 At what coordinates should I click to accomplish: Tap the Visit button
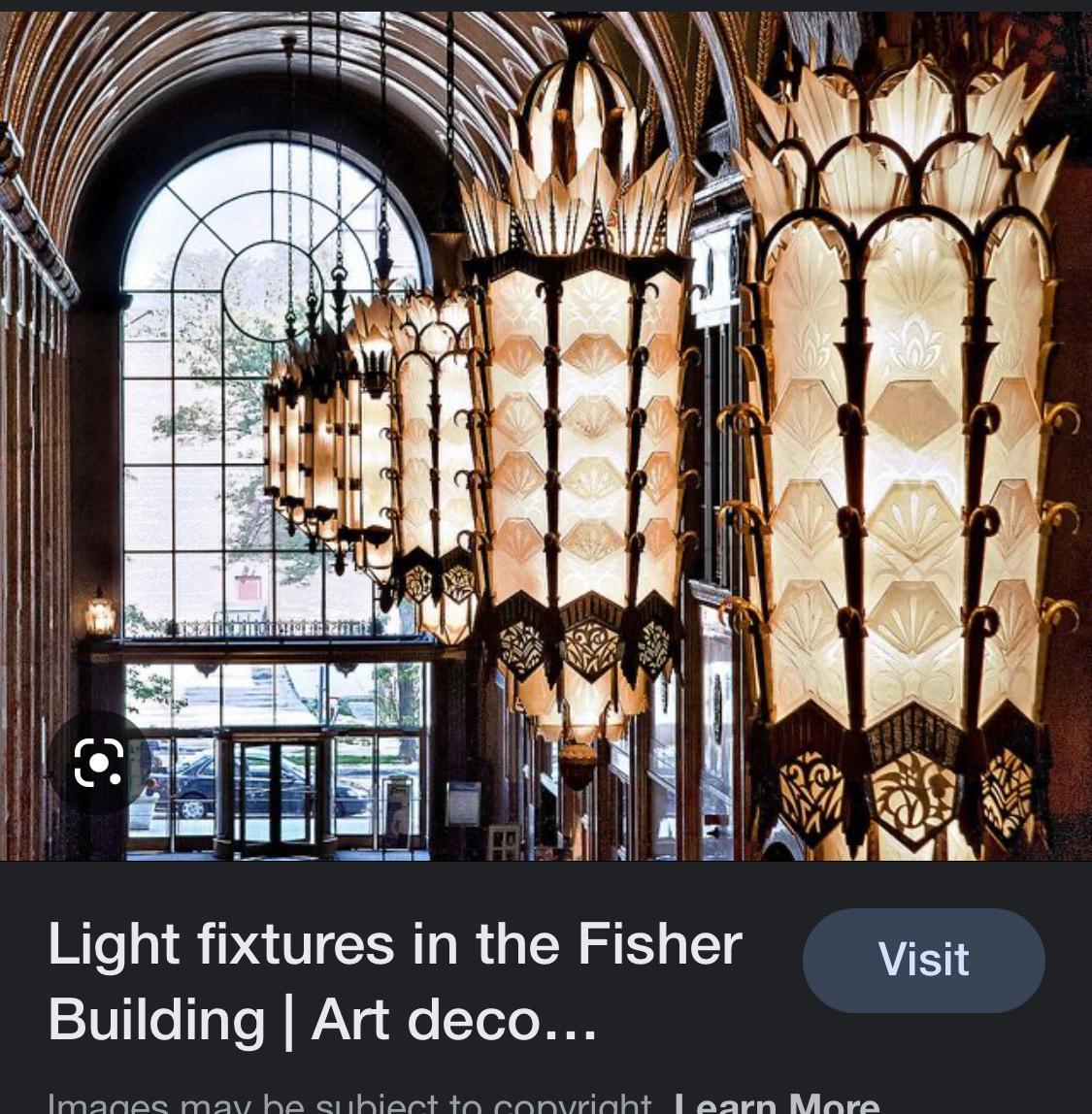pos(923,960)
